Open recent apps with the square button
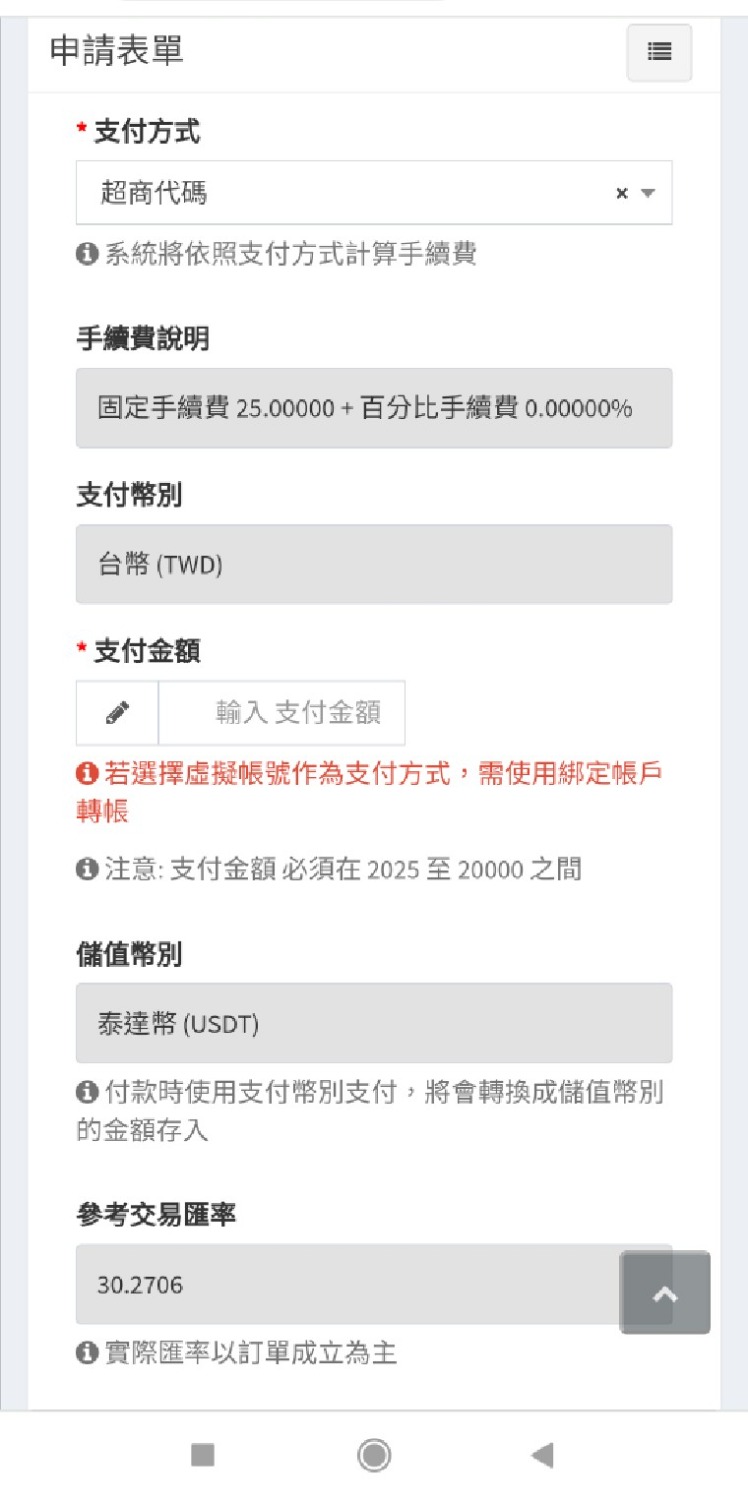This screenshot has width=748, height=1500. [203, 1455]
